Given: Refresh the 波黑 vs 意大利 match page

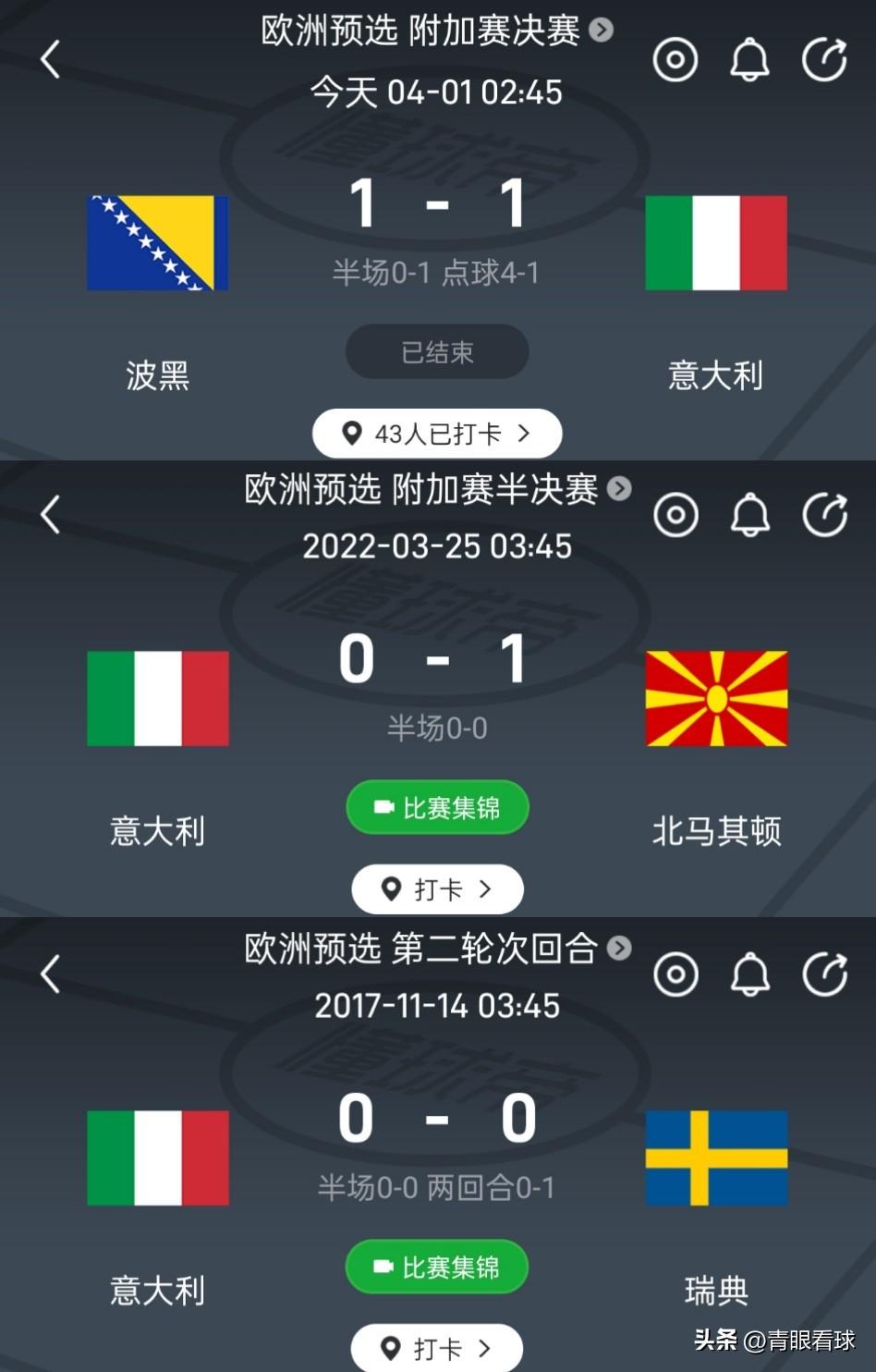Looking at the screenshot, I should 824,59.
